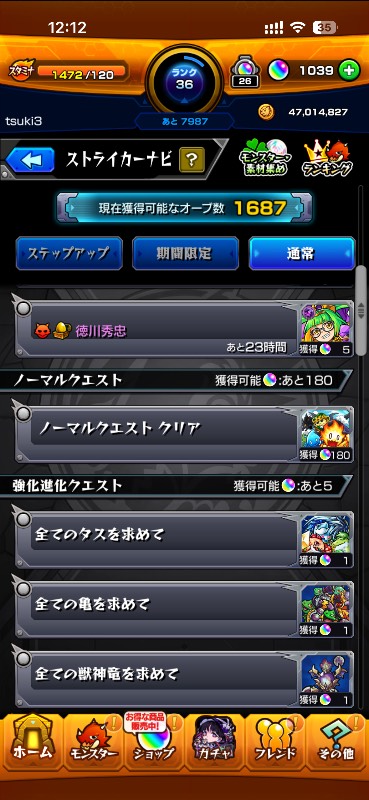This screenshot has height=800, width=369.
Task: Open the ランキング crown icon
Action: click(x=328, y=158)
